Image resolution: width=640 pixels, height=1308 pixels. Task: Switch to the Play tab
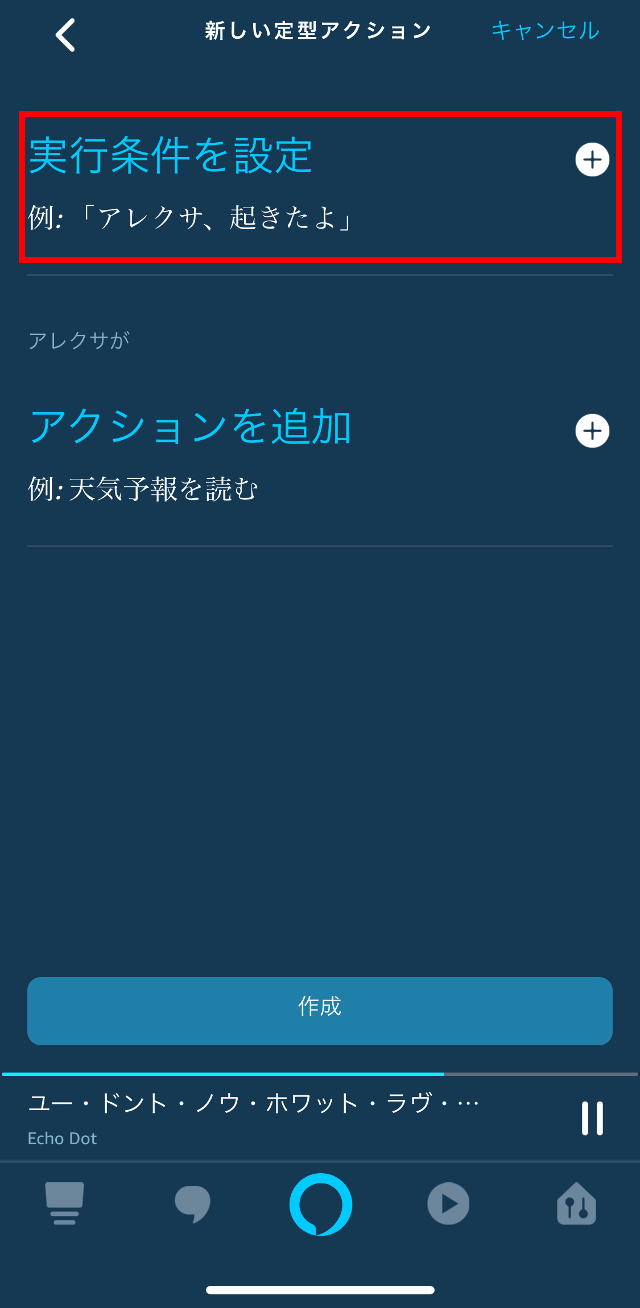click(x=448, y=1203)
